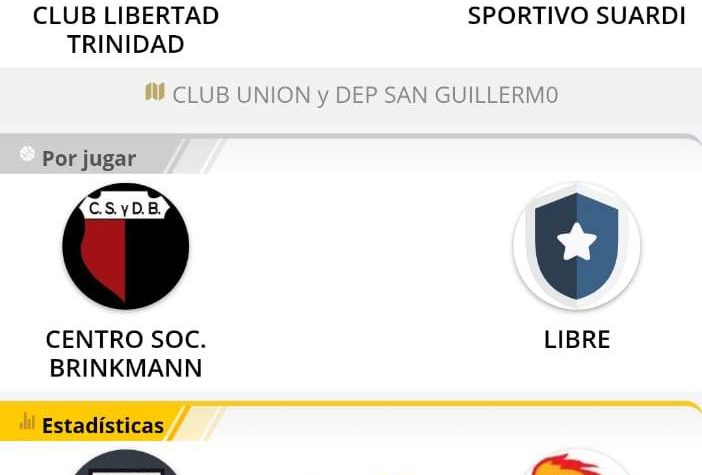Open Sportivo Suardi team
Viewport: 702px width, 475px height.
[x=577, y=17]
